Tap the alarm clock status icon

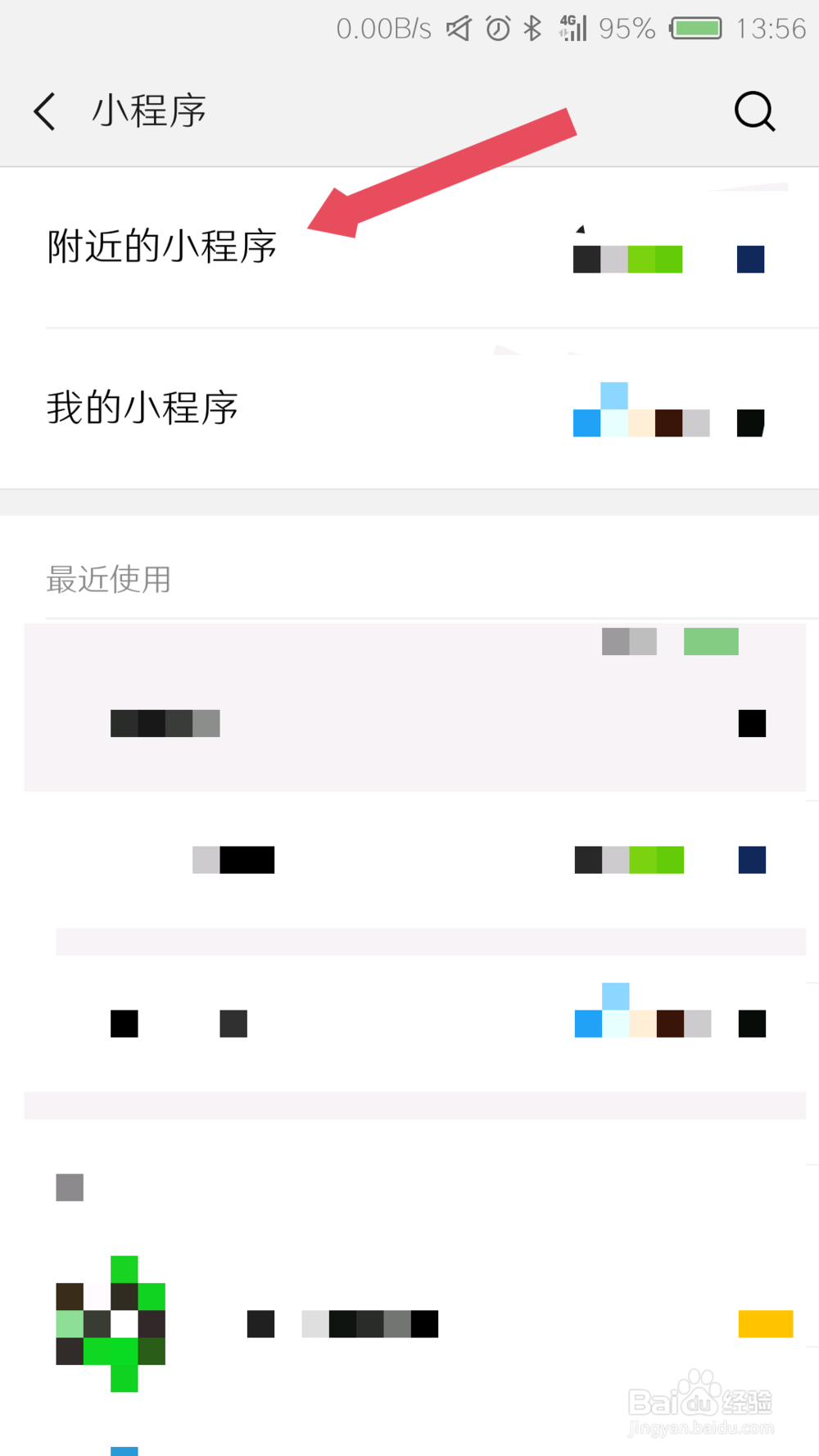tap(495, 28)
